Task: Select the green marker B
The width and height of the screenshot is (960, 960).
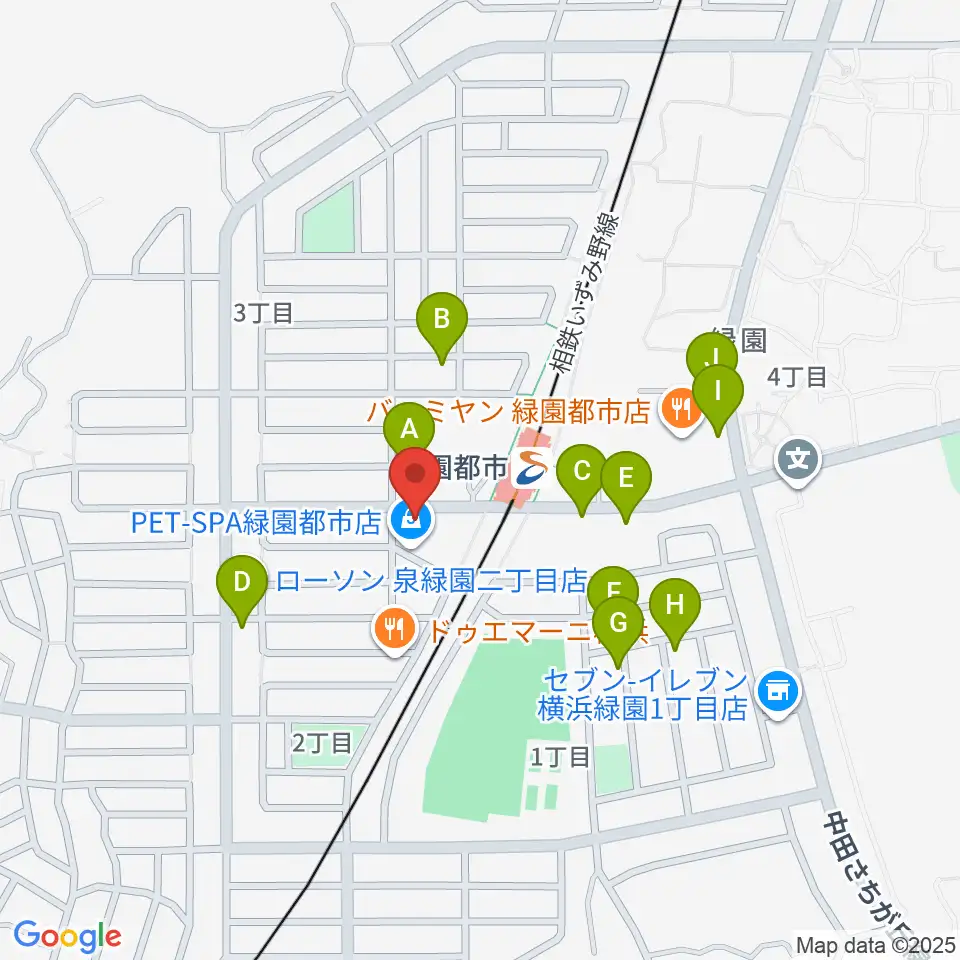Action: pyautogui.click(x=441, y=320)
